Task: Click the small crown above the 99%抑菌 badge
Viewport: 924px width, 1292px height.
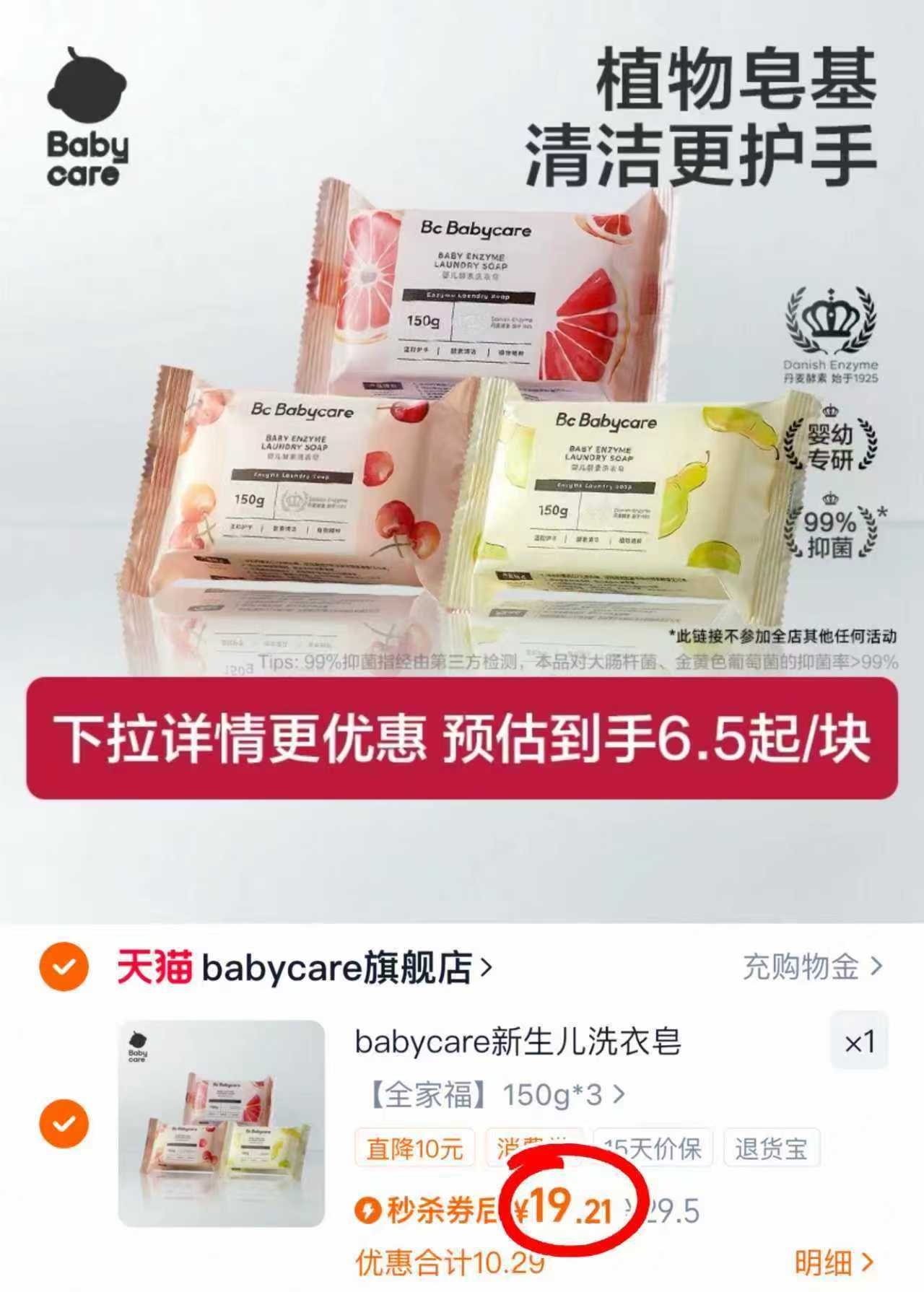Action: click(x=830, y=498)
